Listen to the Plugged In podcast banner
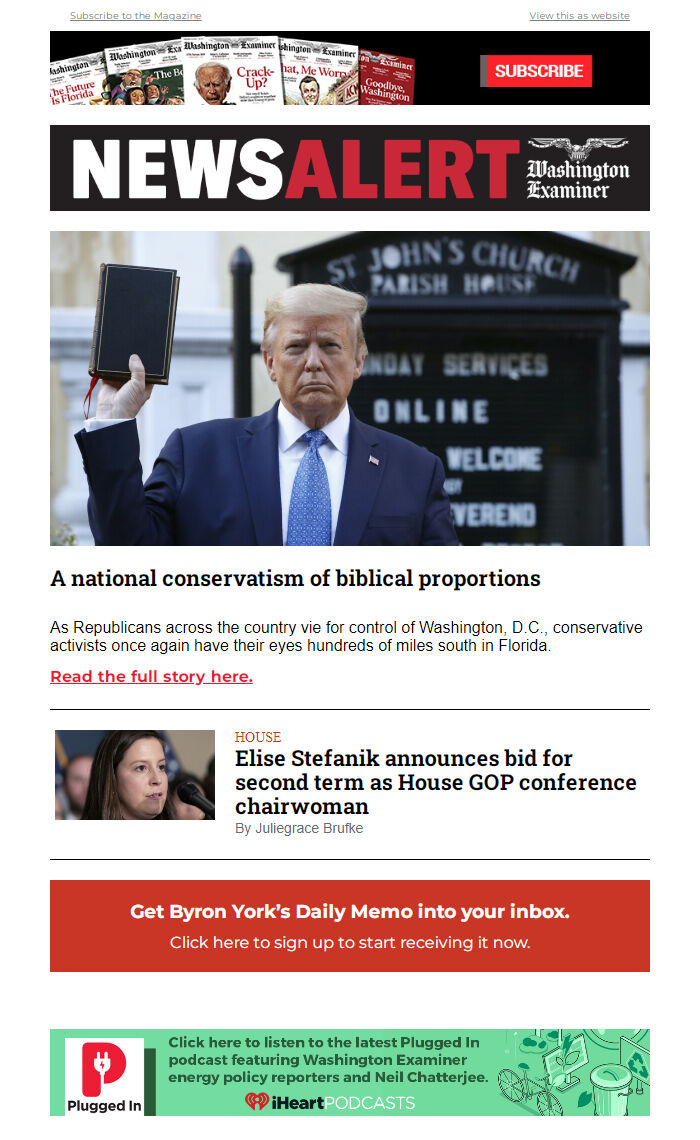Viewport: 700px width, 1140px height. tap(350, 1073)
